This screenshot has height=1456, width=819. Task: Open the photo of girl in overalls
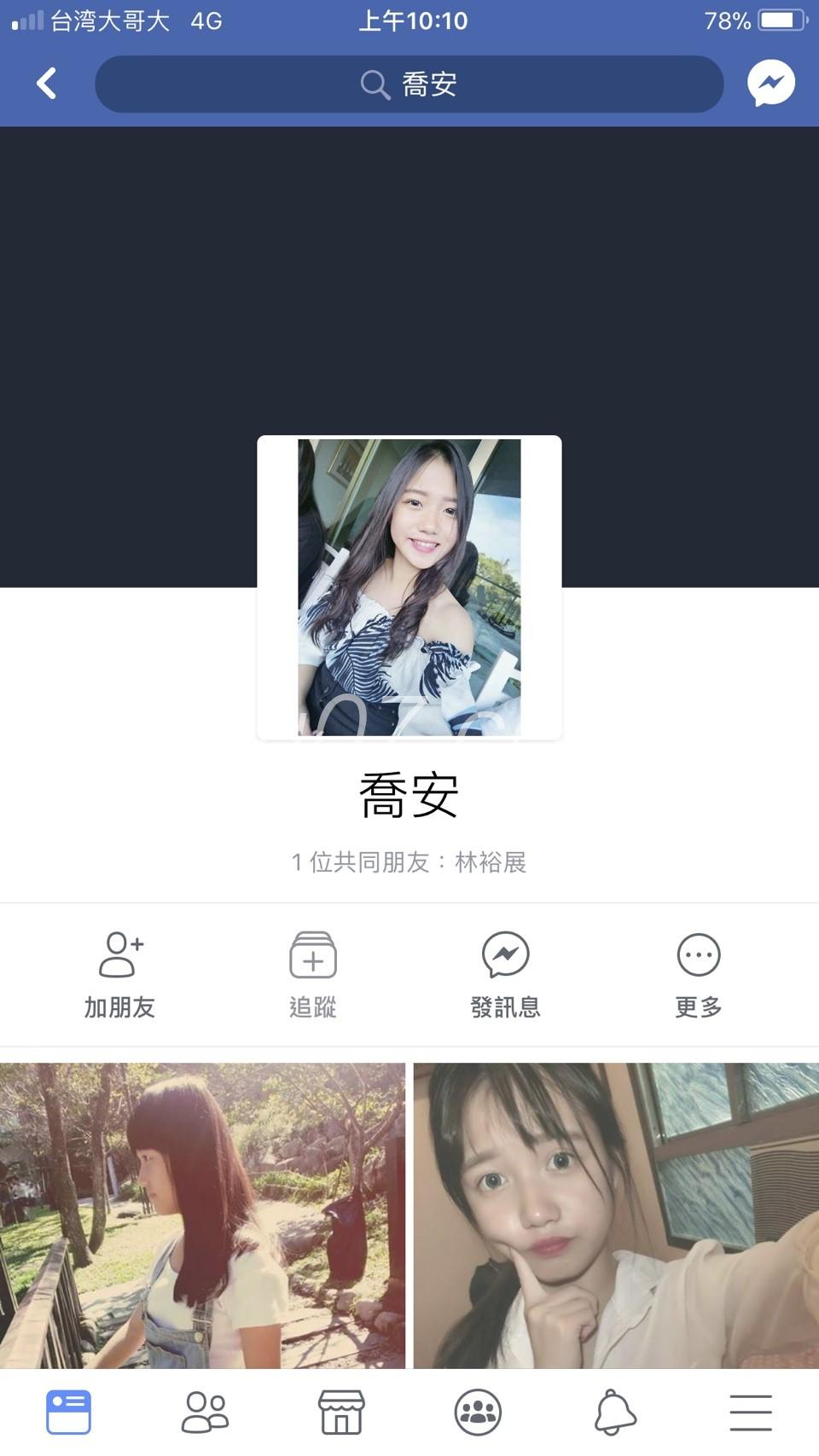tap(202, 1215)
